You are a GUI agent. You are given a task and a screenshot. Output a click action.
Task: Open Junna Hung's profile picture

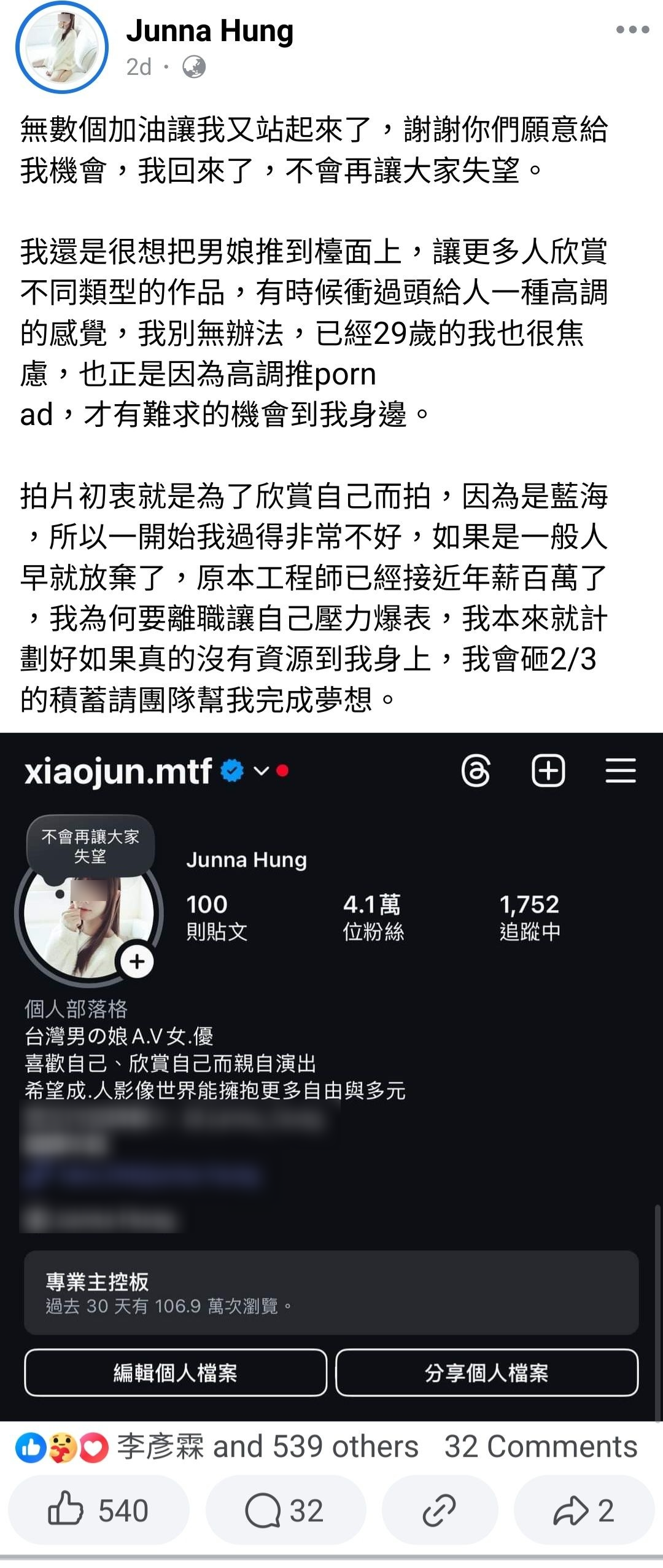click(x=61, y=48)
